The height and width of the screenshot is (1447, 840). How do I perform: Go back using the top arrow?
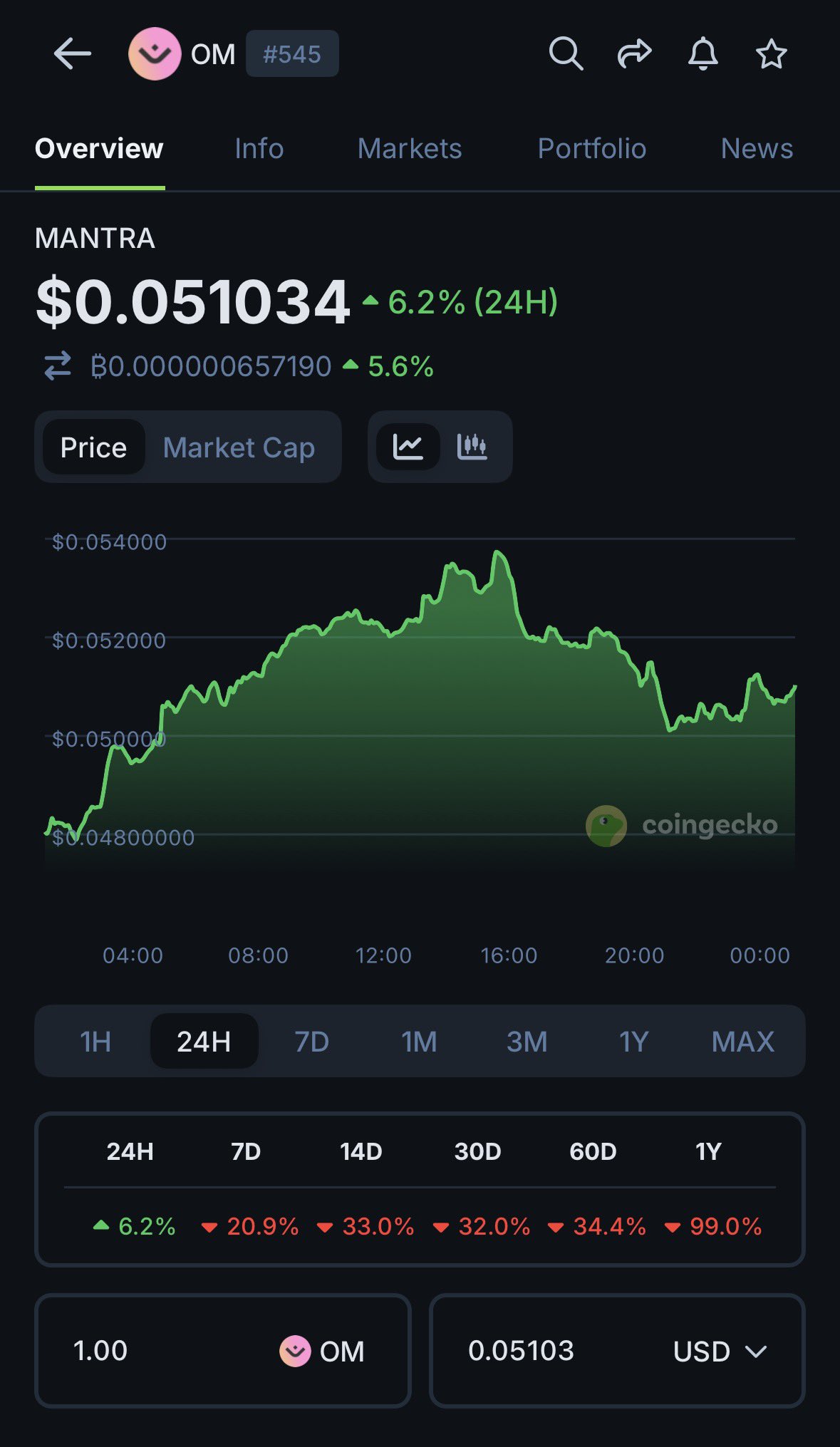click(x=72, y=54)
